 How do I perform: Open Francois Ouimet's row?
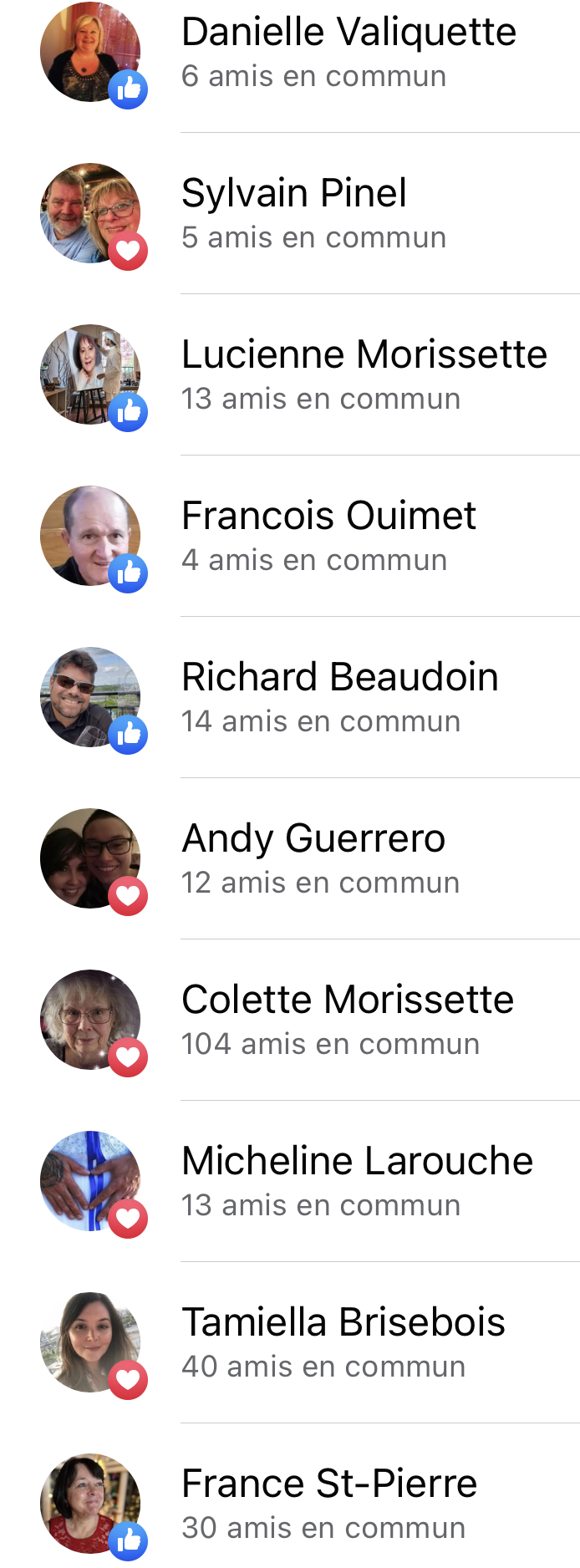328,517
